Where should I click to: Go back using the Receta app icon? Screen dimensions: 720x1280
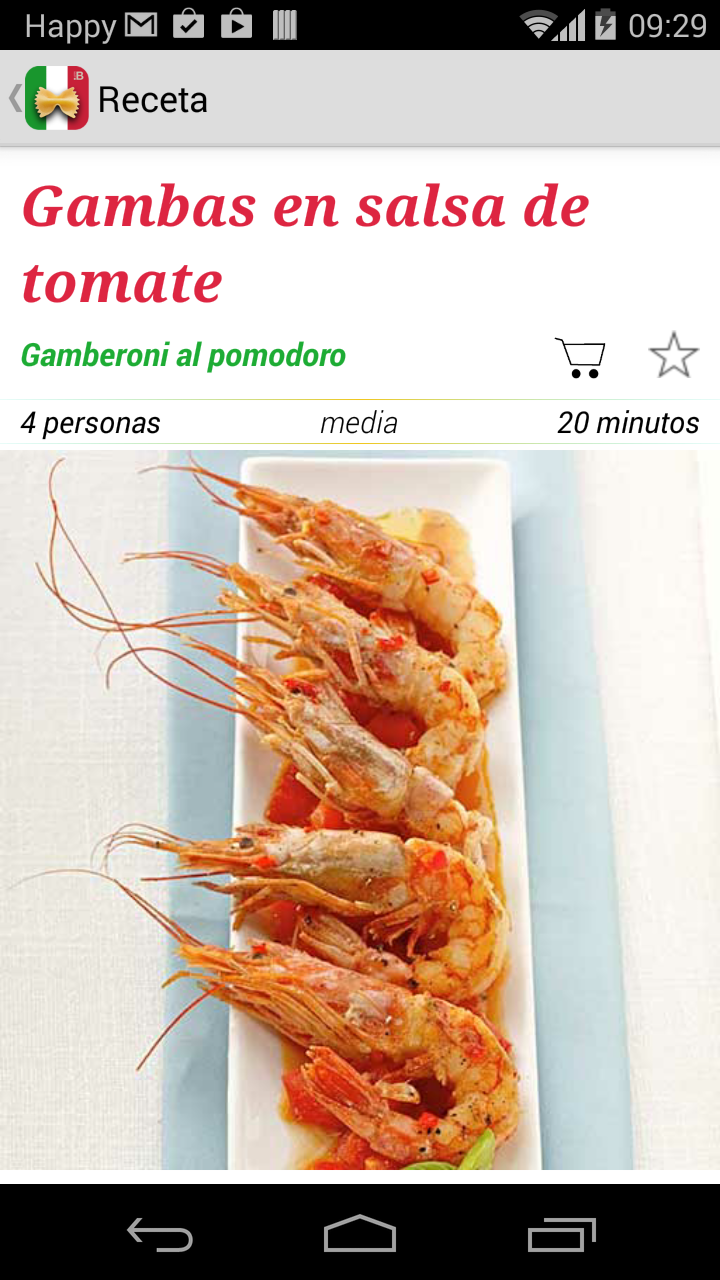[55, 98]
